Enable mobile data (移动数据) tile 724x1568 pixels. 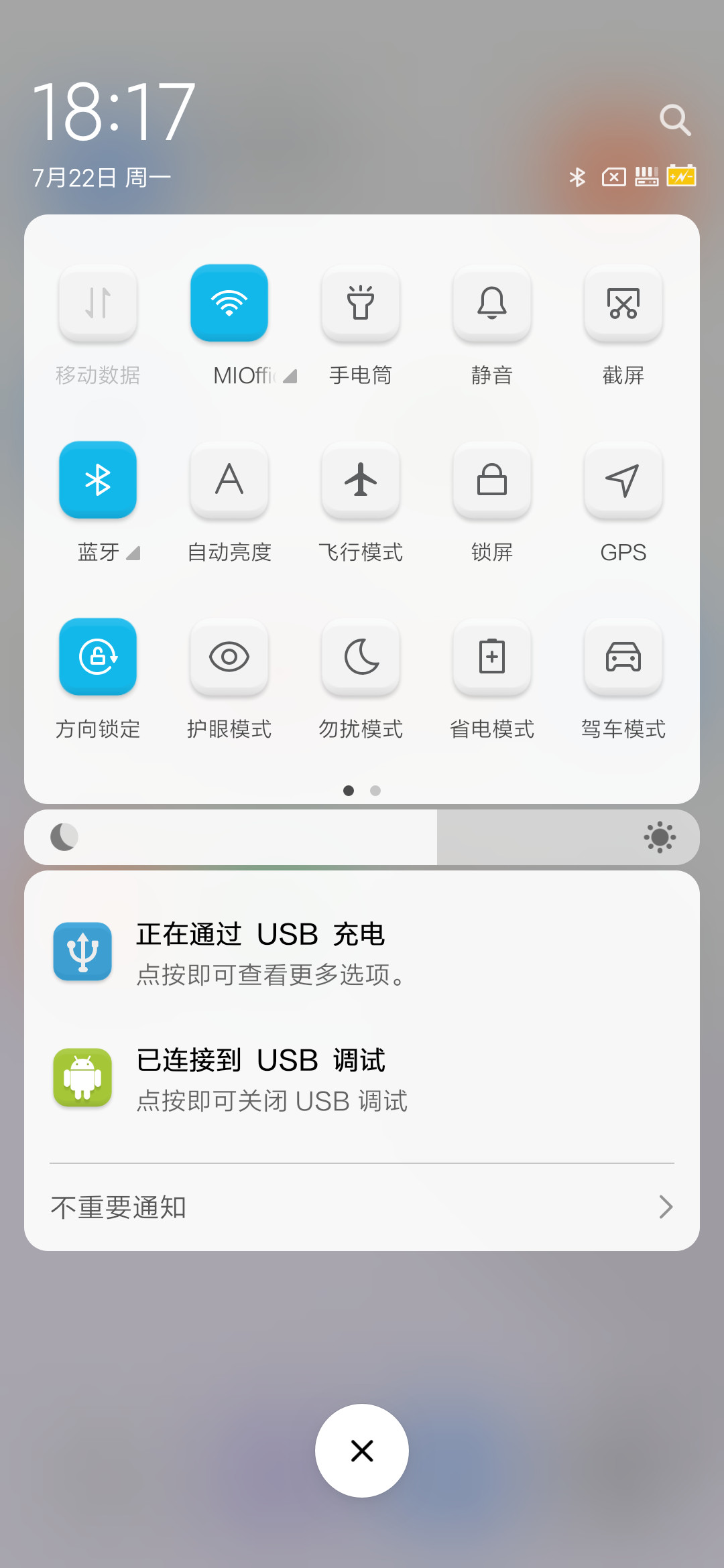98,303
